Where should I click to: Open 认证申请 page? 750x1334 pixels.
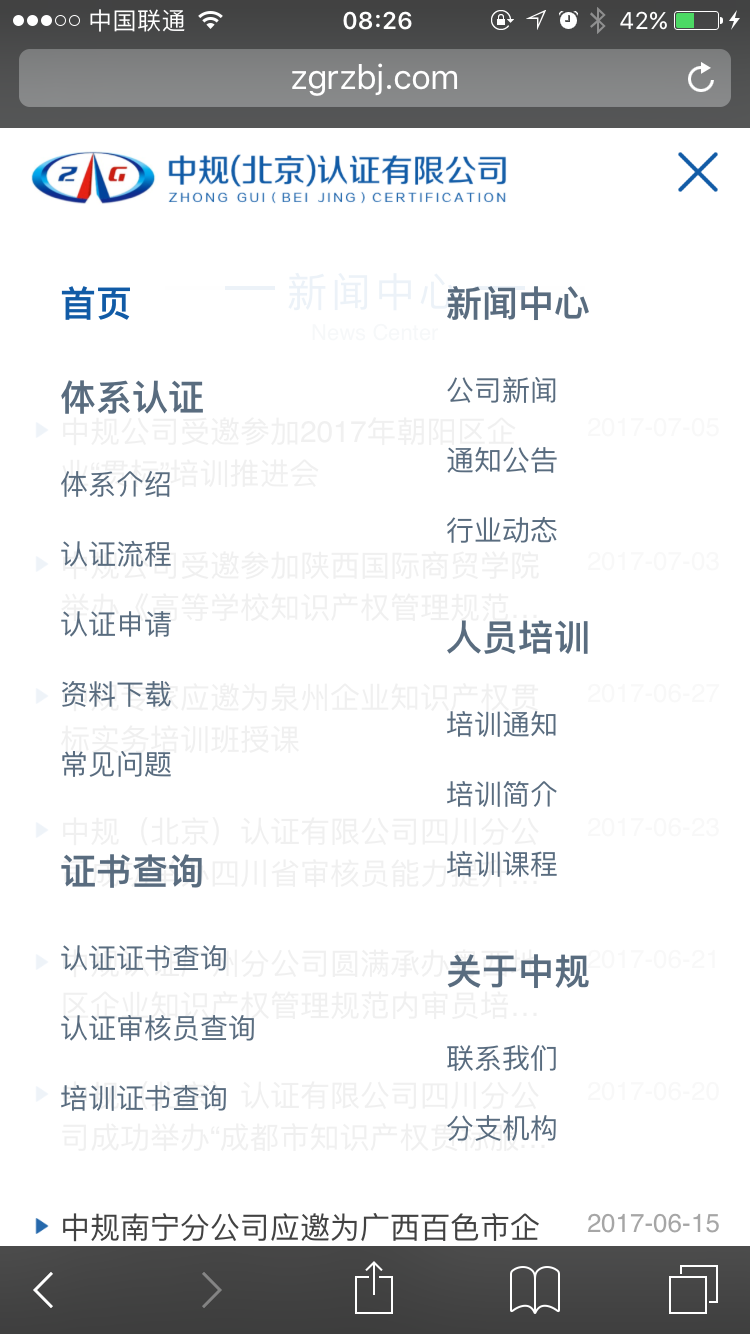(116, 625)
